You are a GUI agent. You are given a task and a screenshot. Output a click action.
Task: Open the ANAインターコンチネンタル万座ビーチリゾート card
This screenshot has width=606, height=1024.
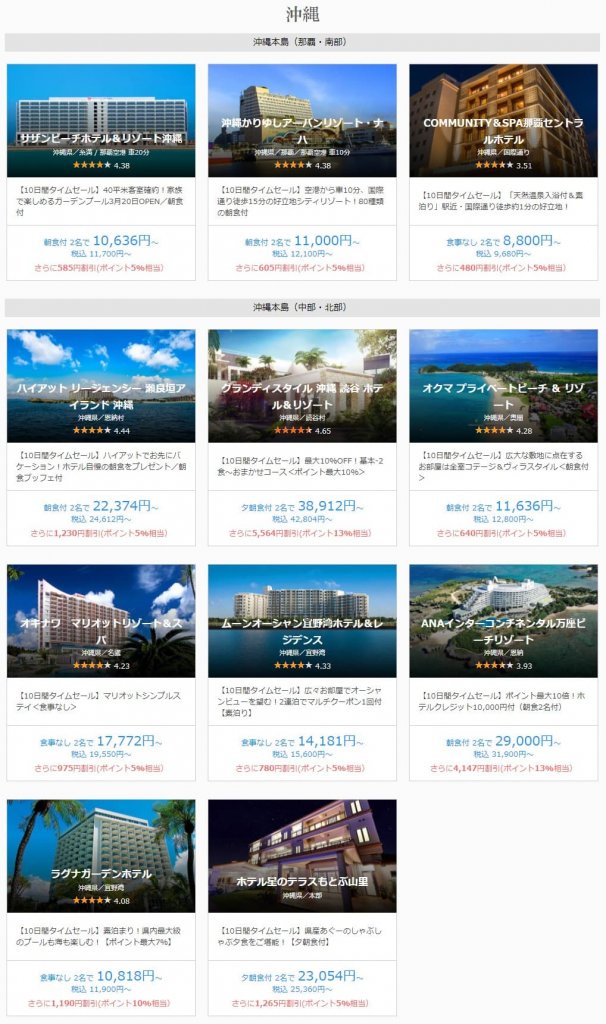click(503, 621)
